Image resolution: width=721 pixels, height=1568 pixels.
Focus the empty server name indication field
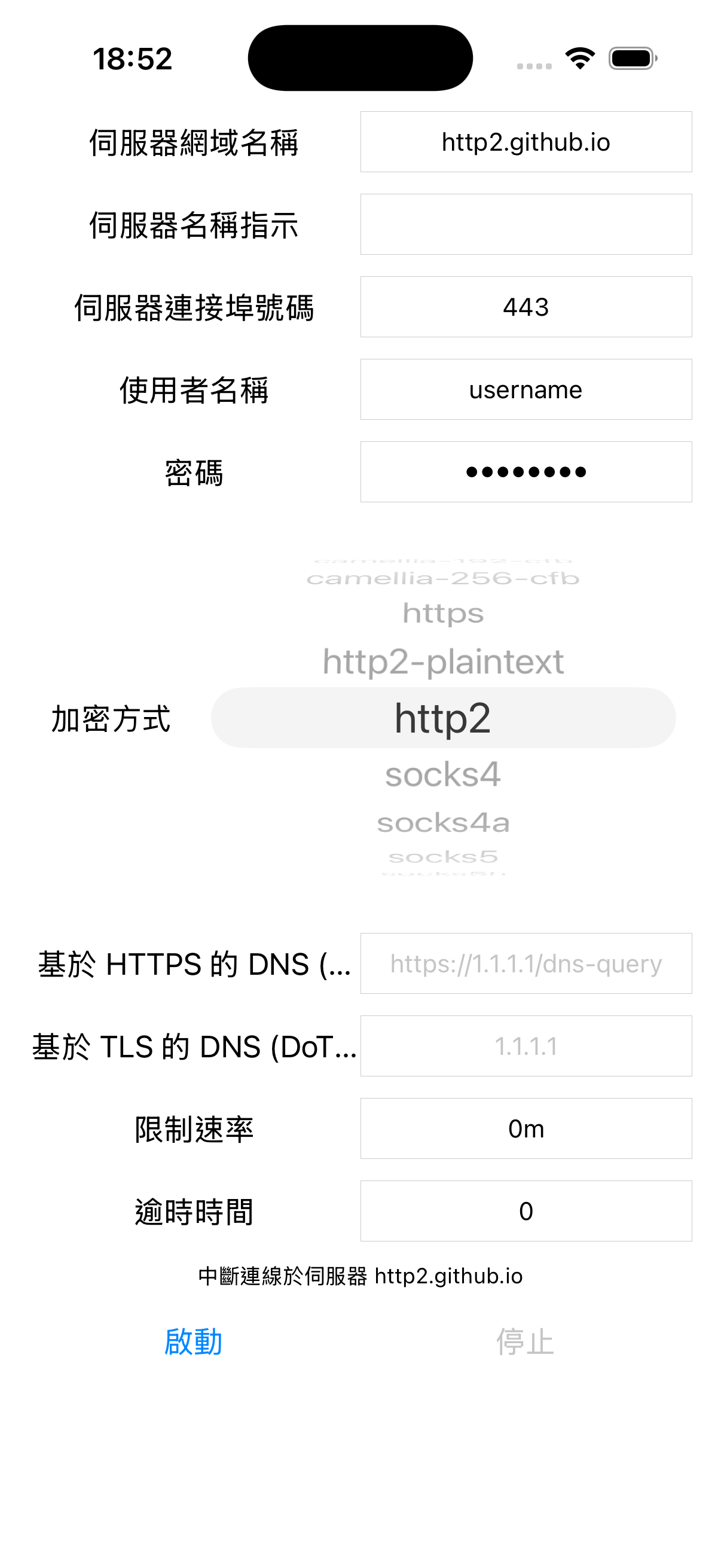[526, 225]
